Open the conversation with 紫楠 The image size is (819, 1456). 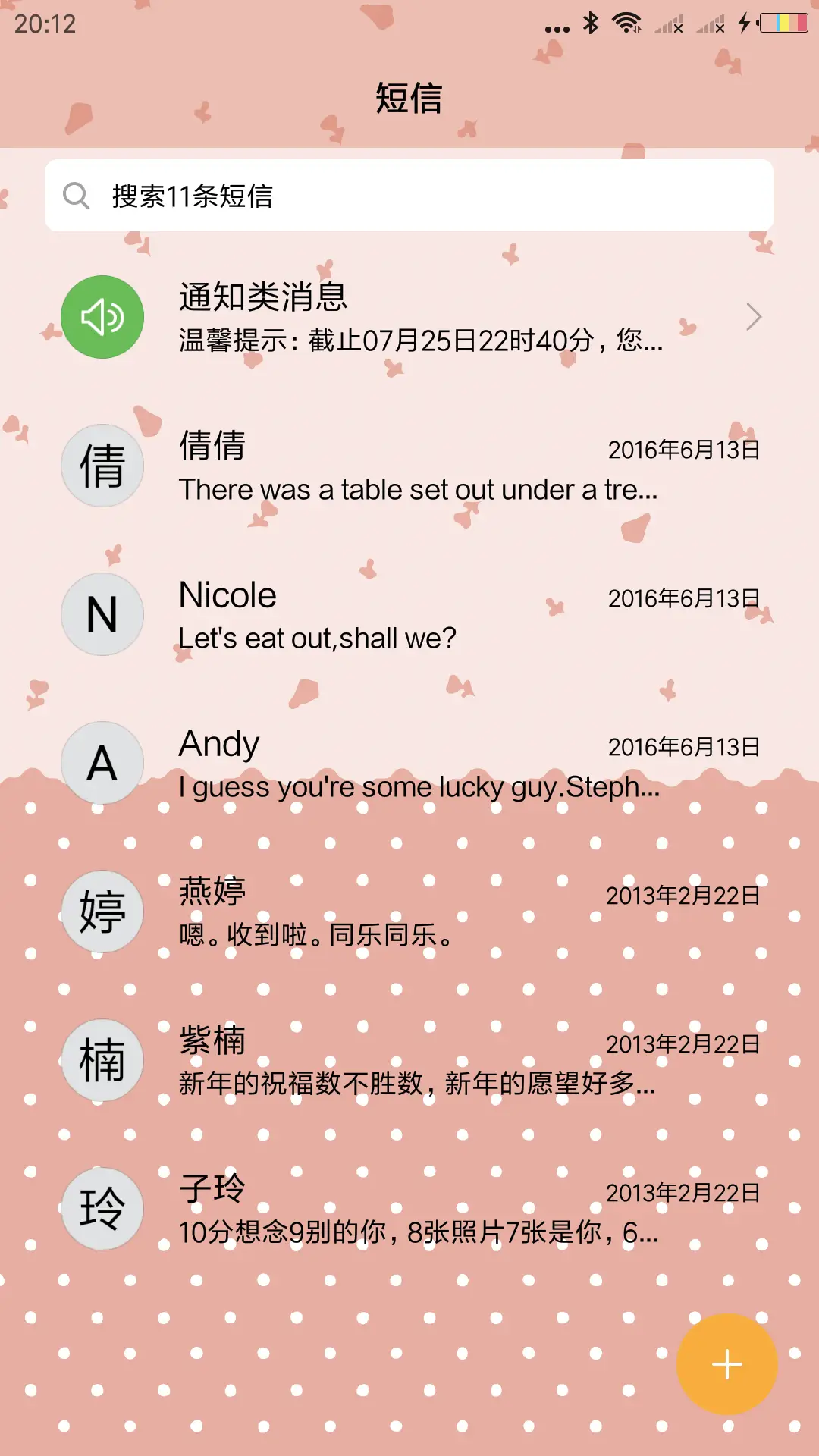click(x=409, y=1060)
